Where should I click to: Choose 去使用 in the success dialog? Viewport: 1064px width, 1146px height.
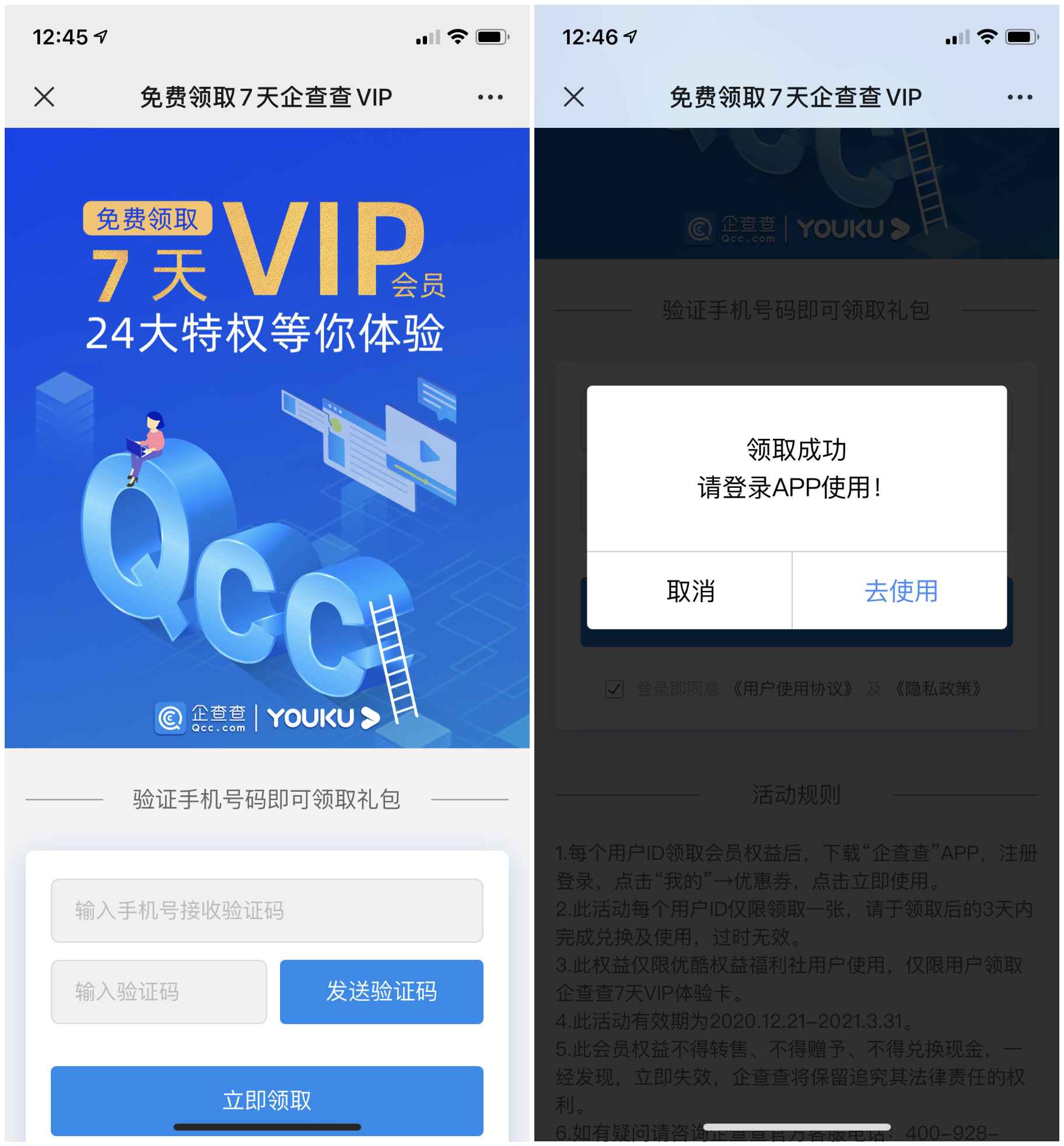coord(900,591)
